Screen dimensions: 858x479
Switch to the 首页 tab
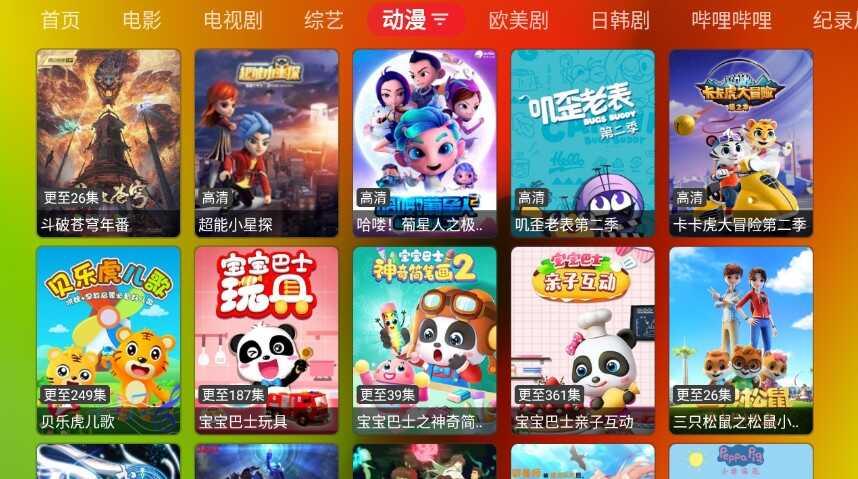tap(60, 20)
